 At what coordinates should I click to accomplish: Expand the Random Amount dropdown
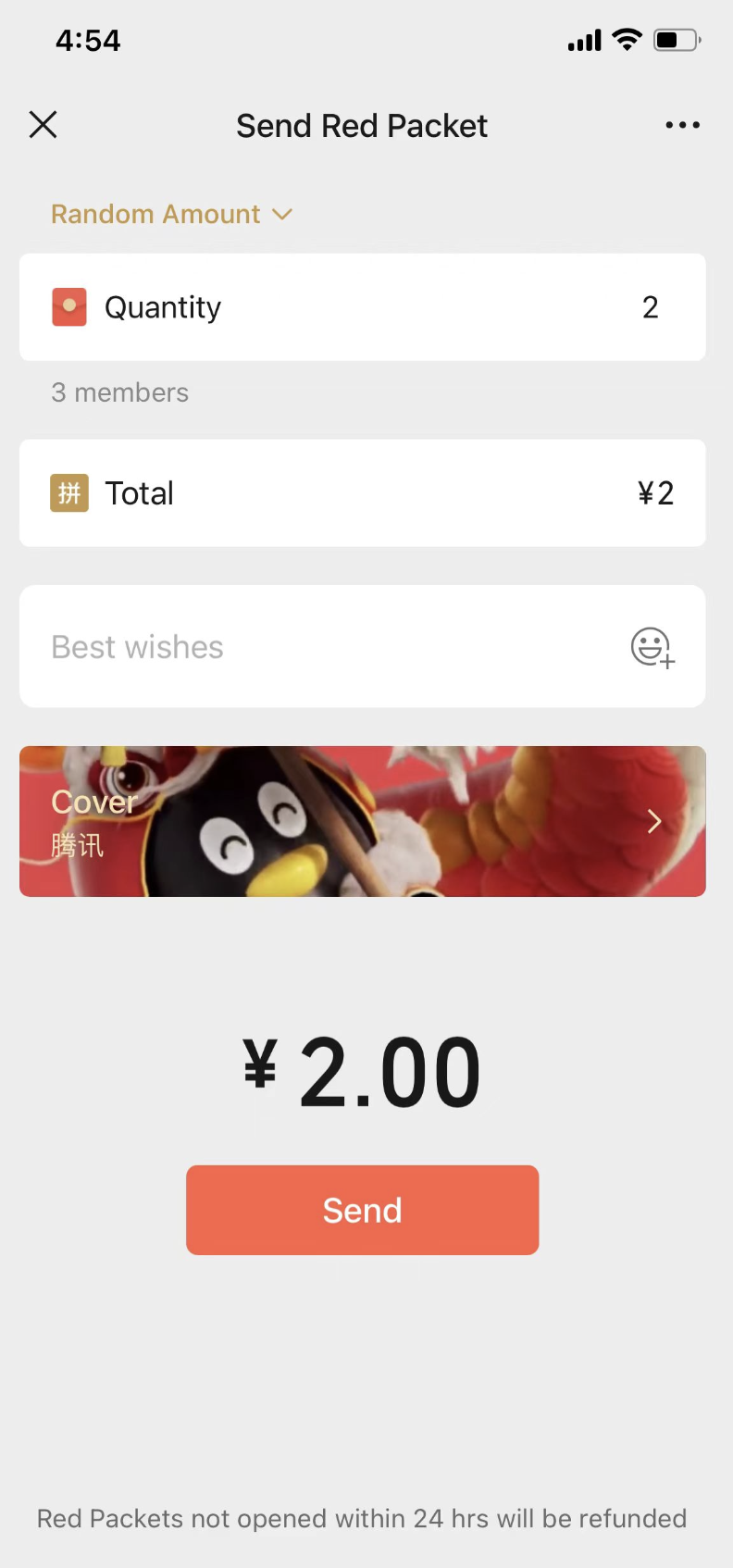coord(171,215)
